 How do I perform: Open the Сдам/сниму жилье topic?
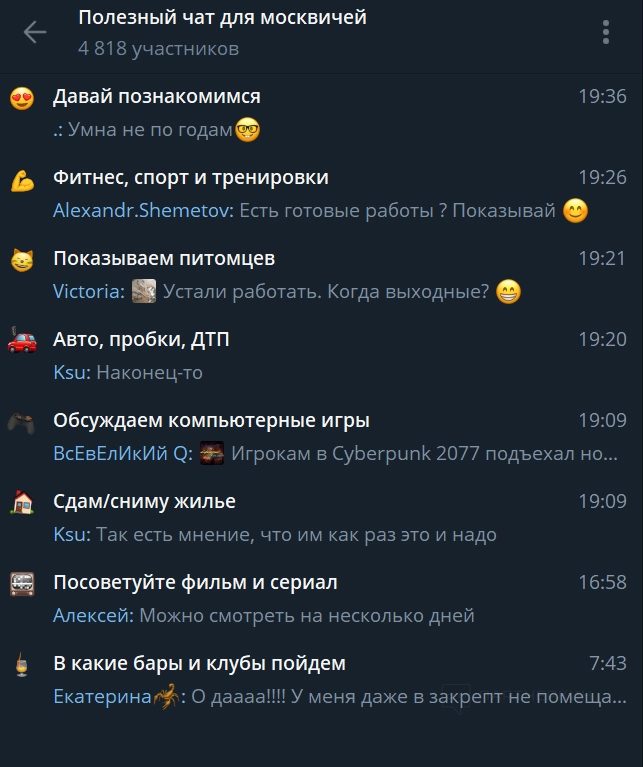320,517
